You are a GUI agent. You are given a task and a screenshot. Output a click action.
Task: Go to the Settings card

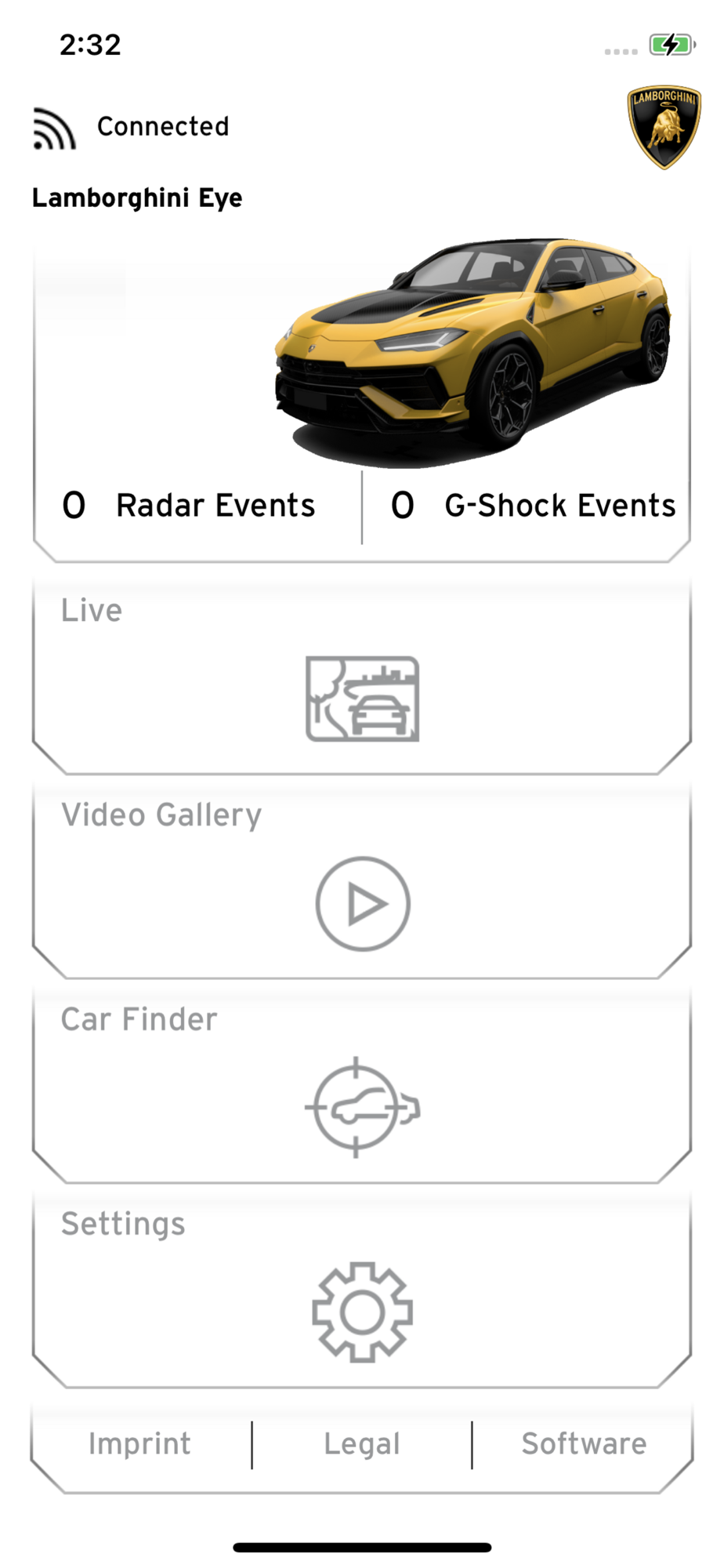click(x=362, y=1292)
